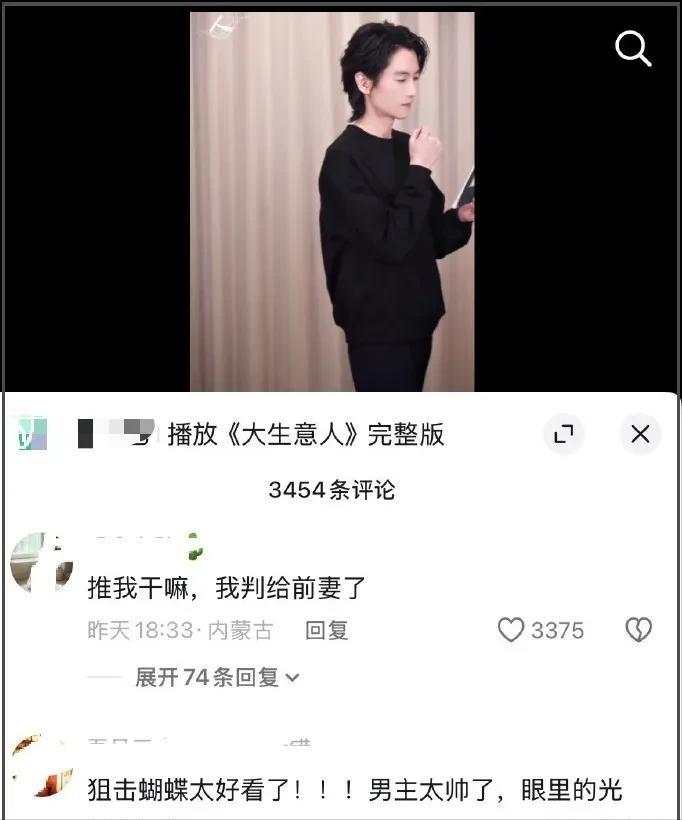Open the 推我干嘛 commenter's avatar

[41, 565]
